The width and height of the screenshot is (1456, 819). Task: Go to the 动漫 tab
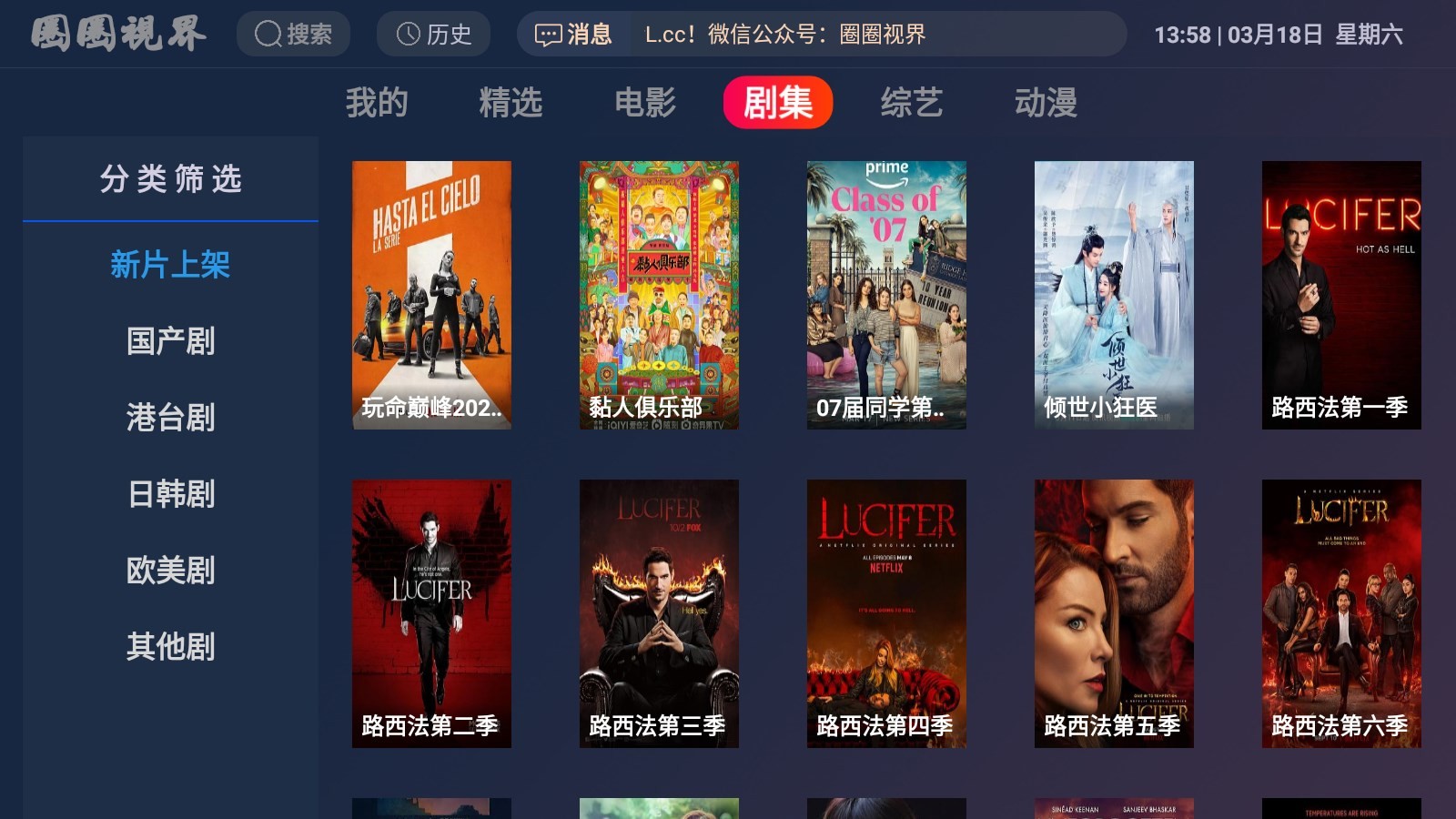tap(1046, 102)
